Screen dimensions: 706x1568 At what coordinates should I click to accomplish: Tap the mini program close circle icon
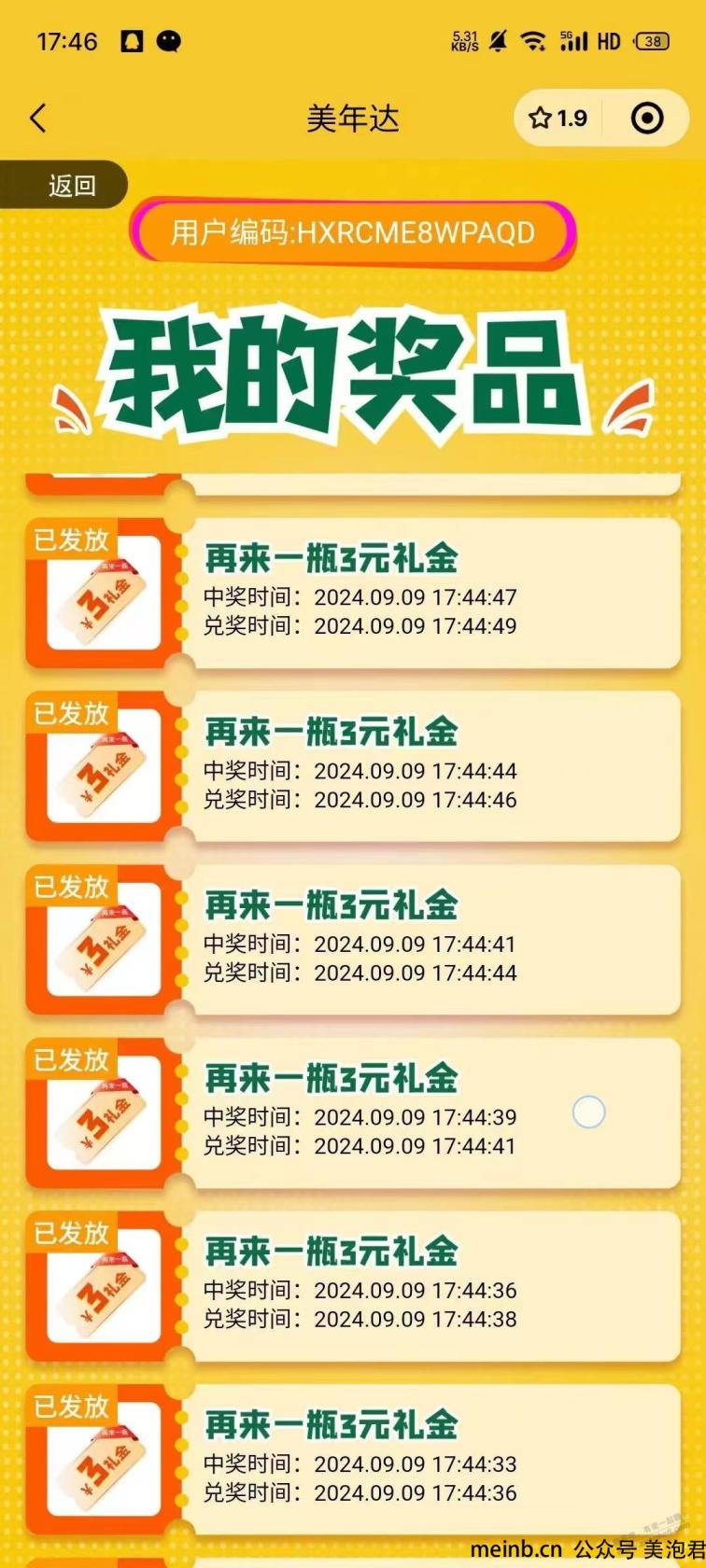click(647, 119)
